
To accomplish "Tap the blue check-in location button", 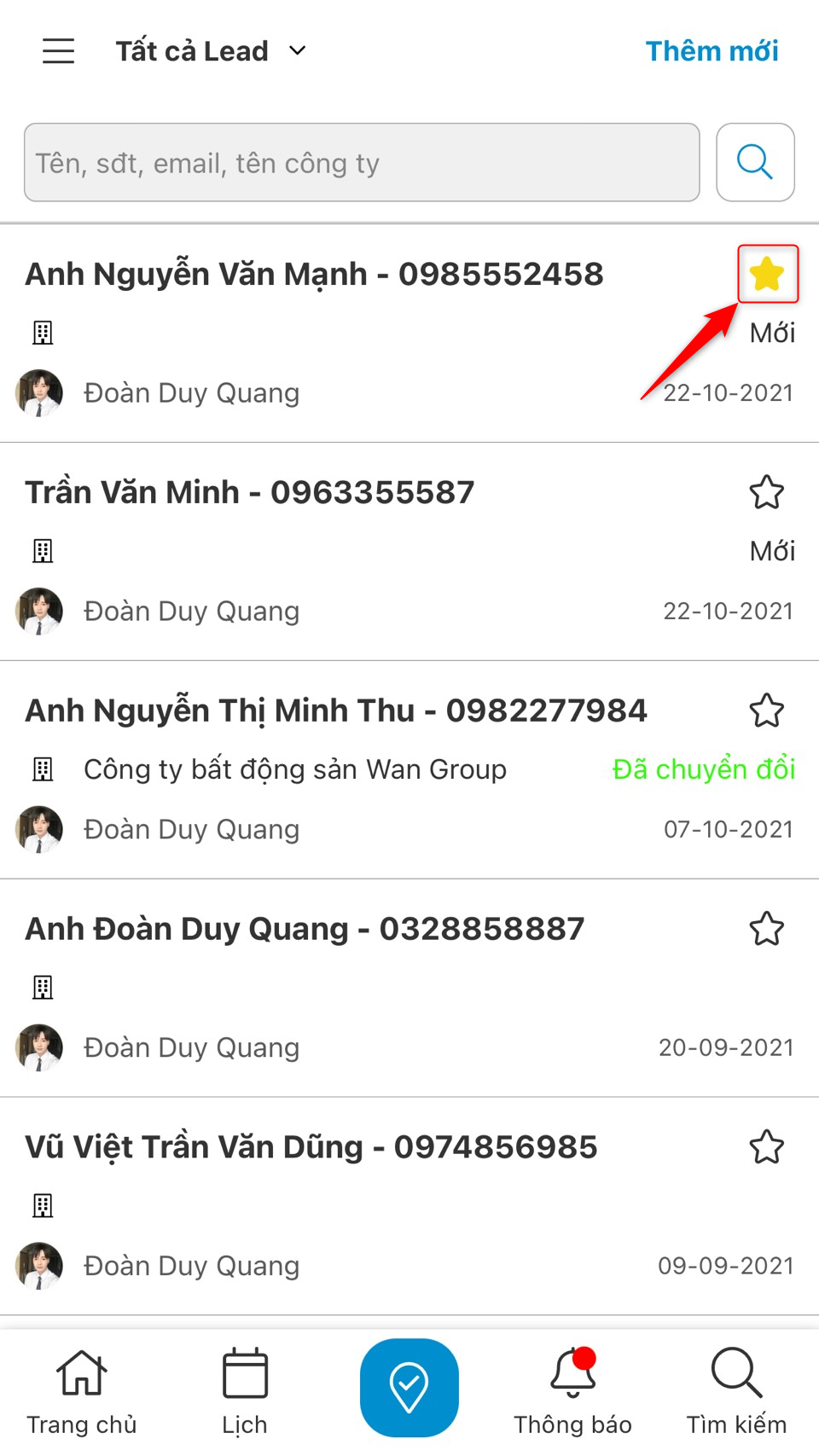I will point(409,1387).
